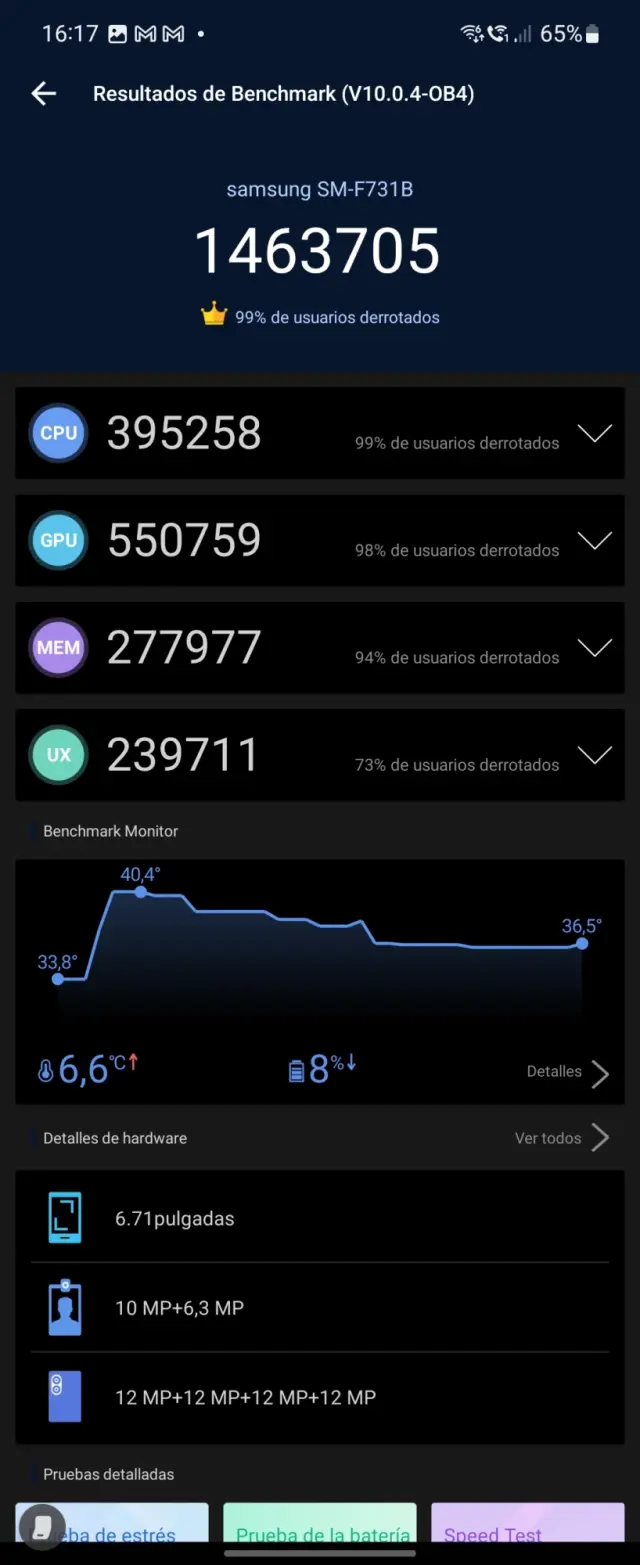Image resolution: width=640 pixels, height=1565 pixels.
Task: Open Prueba de la batería card
Action: (x=320, y=1528)
